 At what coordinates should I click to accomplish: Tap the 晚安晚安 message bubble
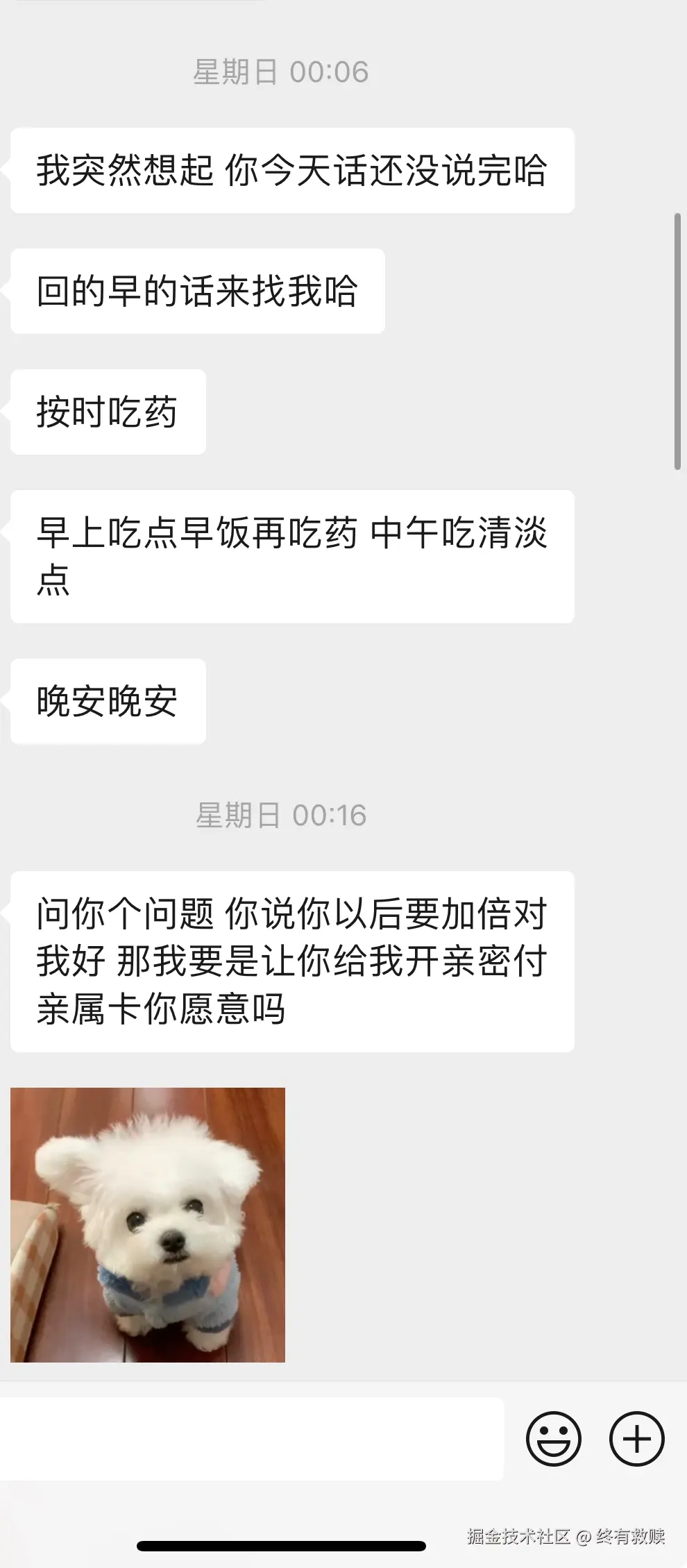[108, 702]
